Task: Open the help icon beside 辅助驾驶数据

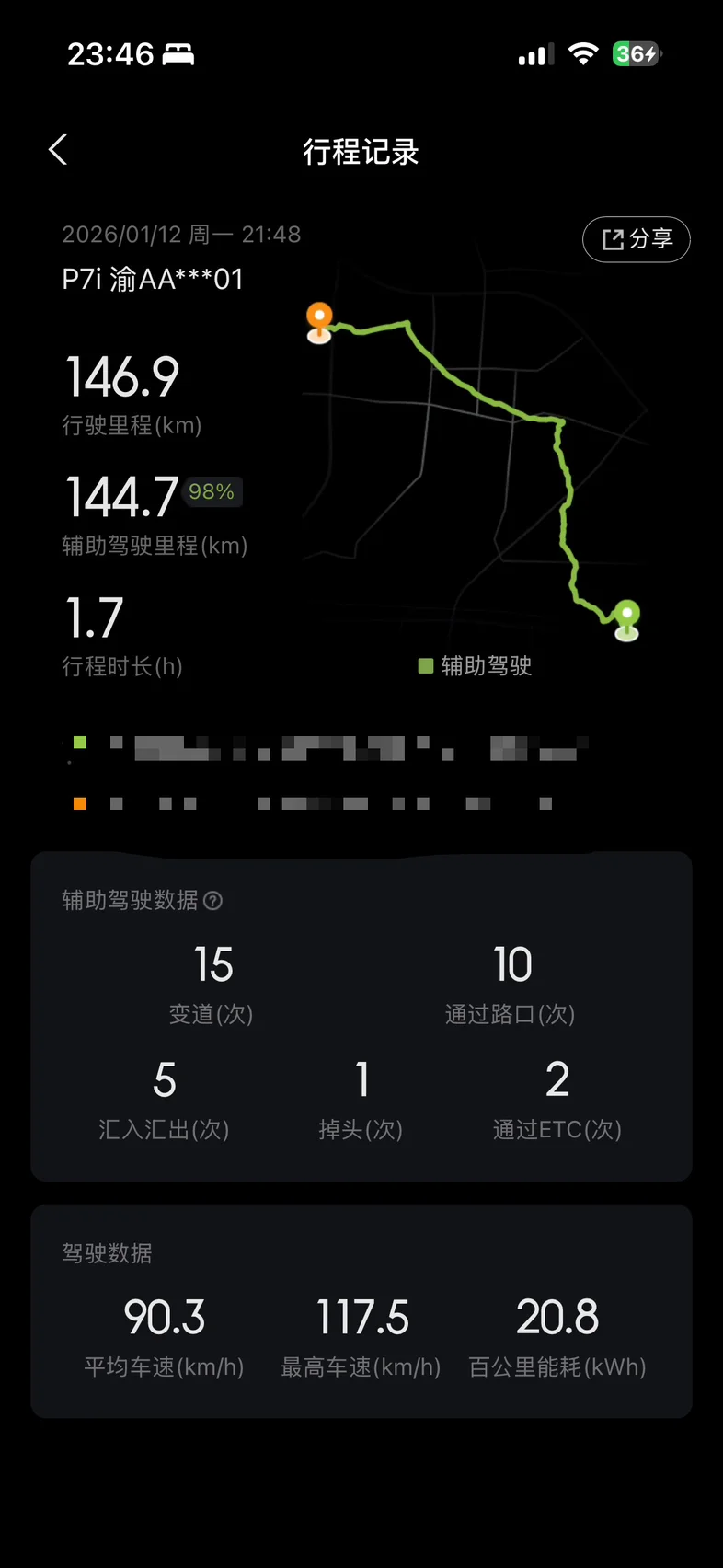Action: click(x=213, y=901)
